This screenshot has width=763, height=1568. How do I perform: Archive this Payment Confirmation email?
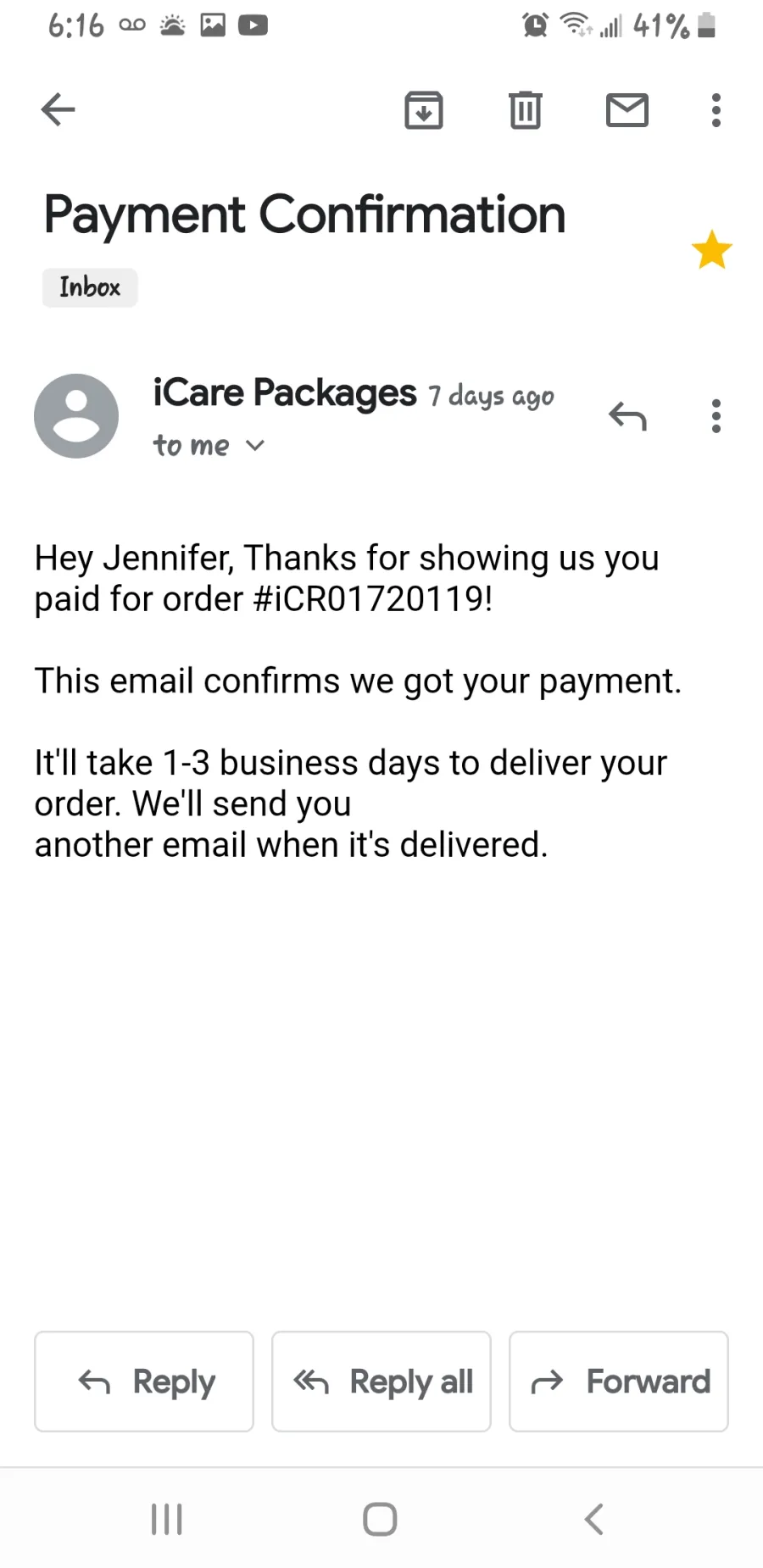click(423, 110)
